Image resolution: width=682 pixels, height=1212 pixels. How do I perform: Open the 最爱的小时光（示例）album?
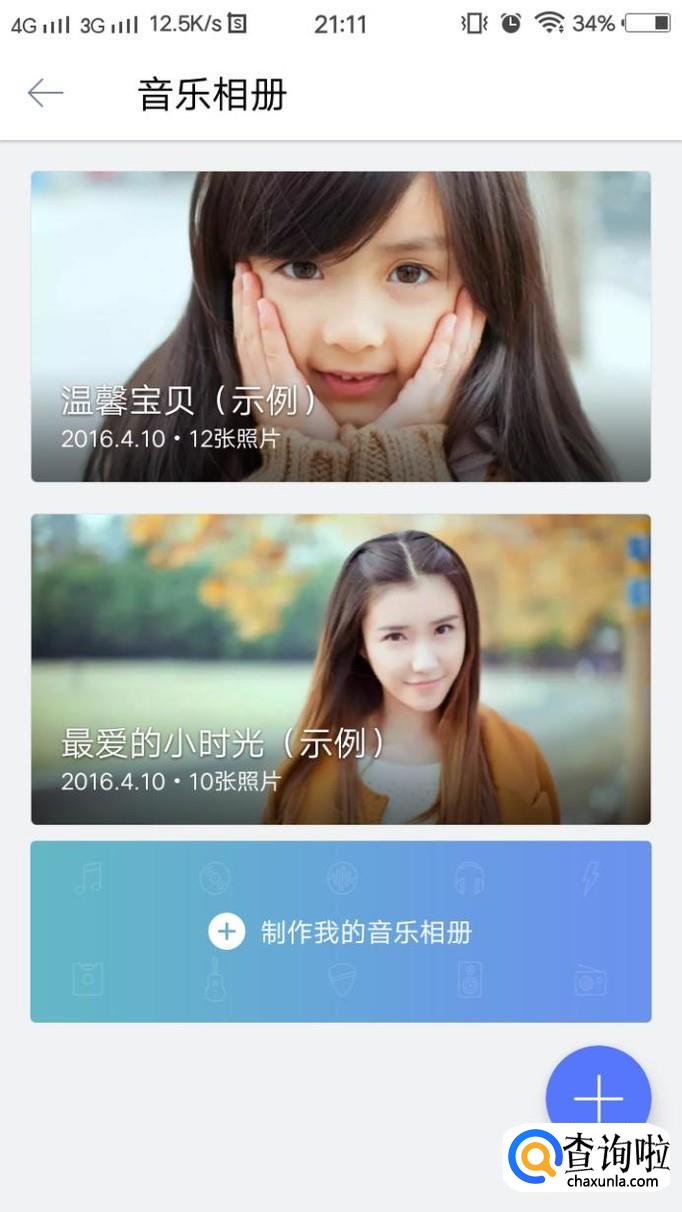pos(340,668)
